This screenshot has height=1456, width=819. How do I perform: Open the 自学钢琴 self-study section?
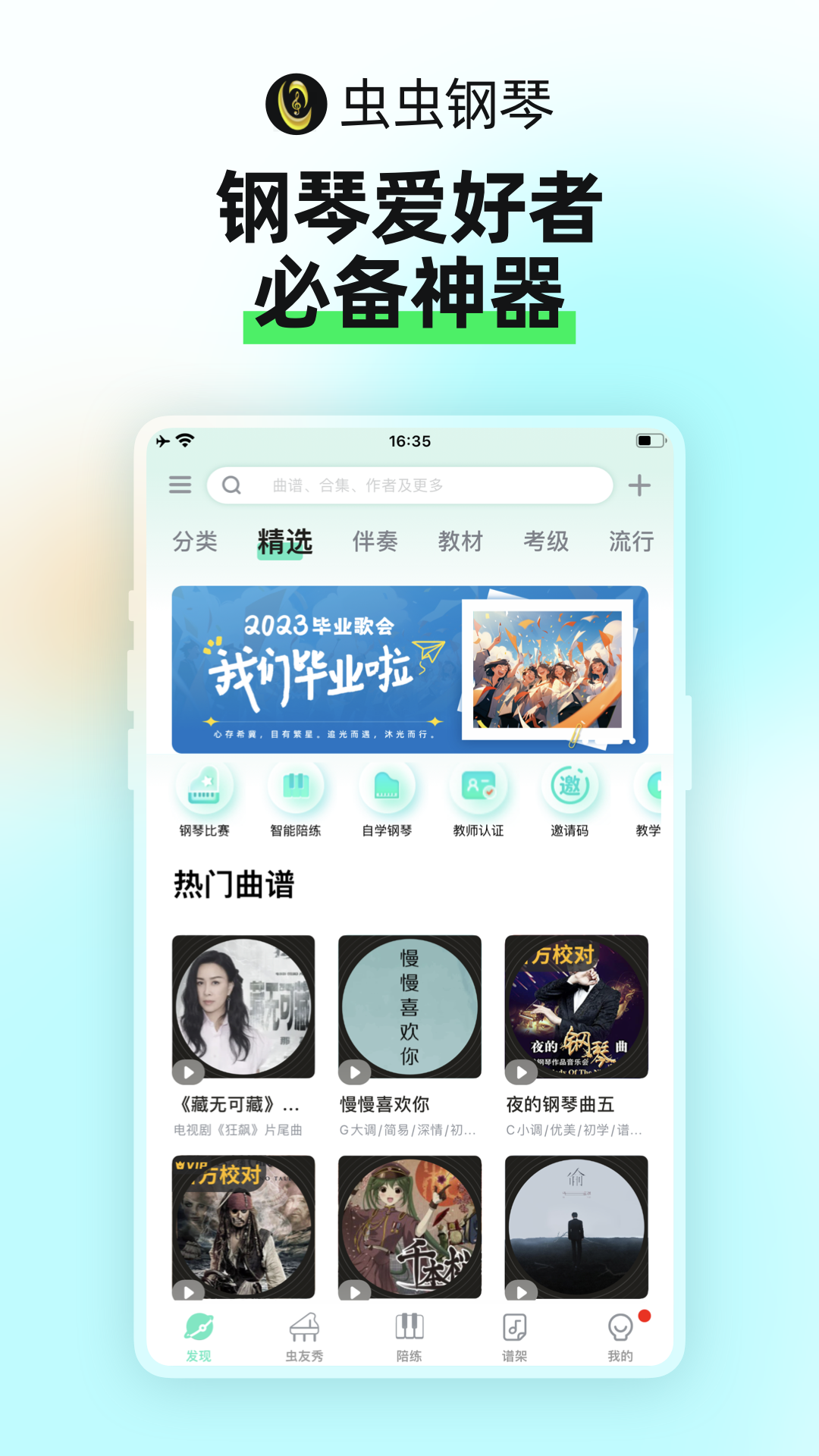[x=388, y=796]
